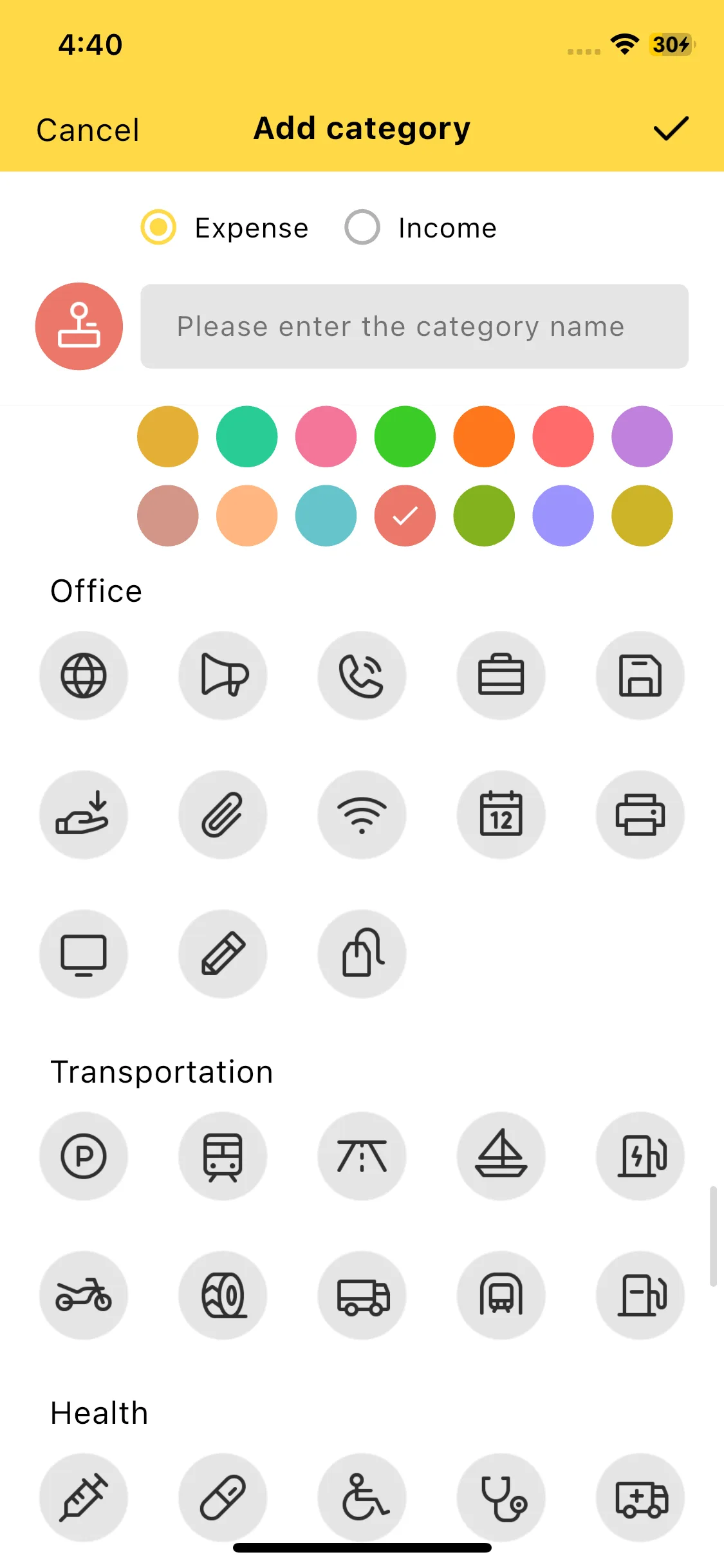Choose the motorcycle icon
The image size is (724, 1568).
point(84,1295)
